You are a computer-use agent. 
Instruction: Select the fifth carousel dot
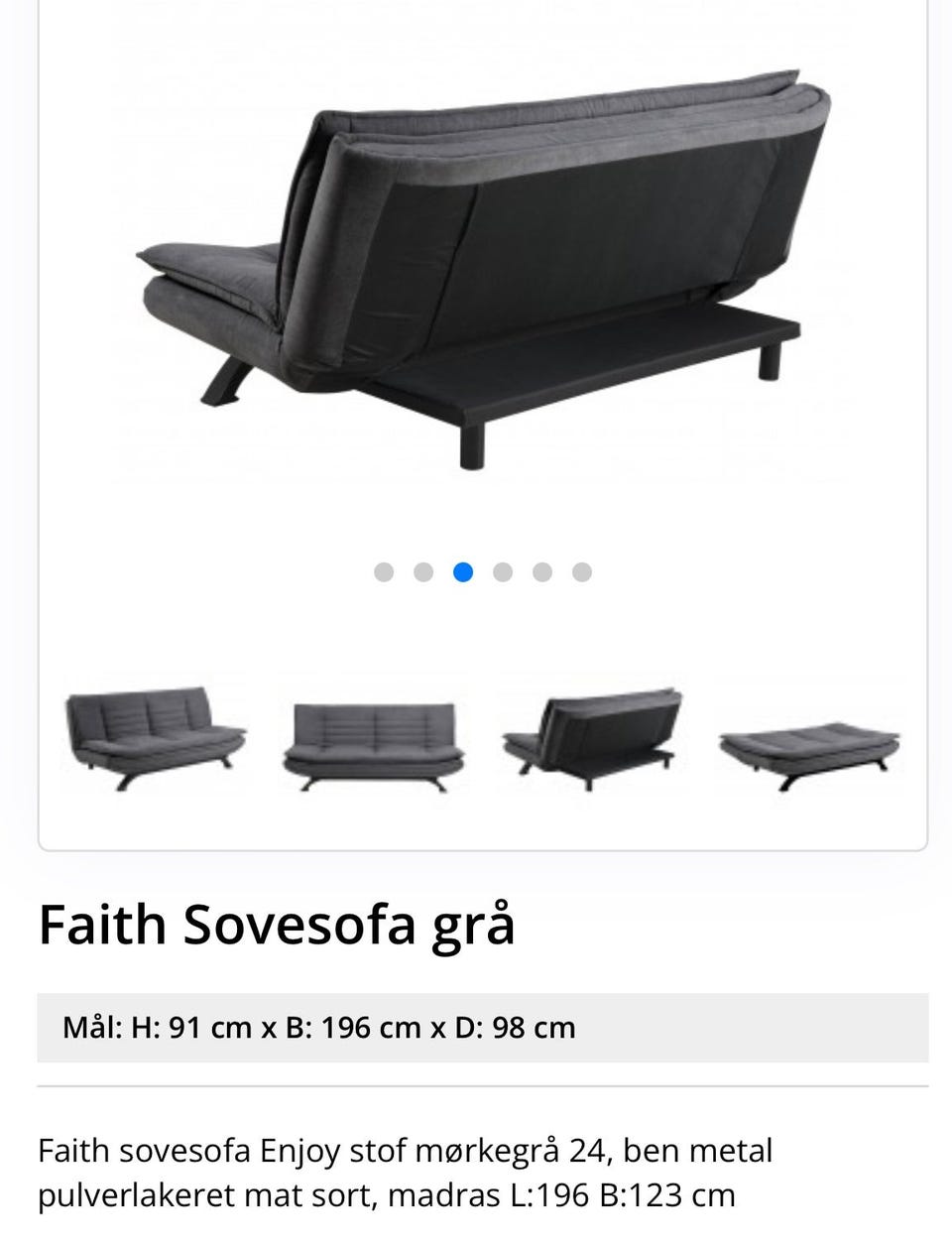[542, 571]
